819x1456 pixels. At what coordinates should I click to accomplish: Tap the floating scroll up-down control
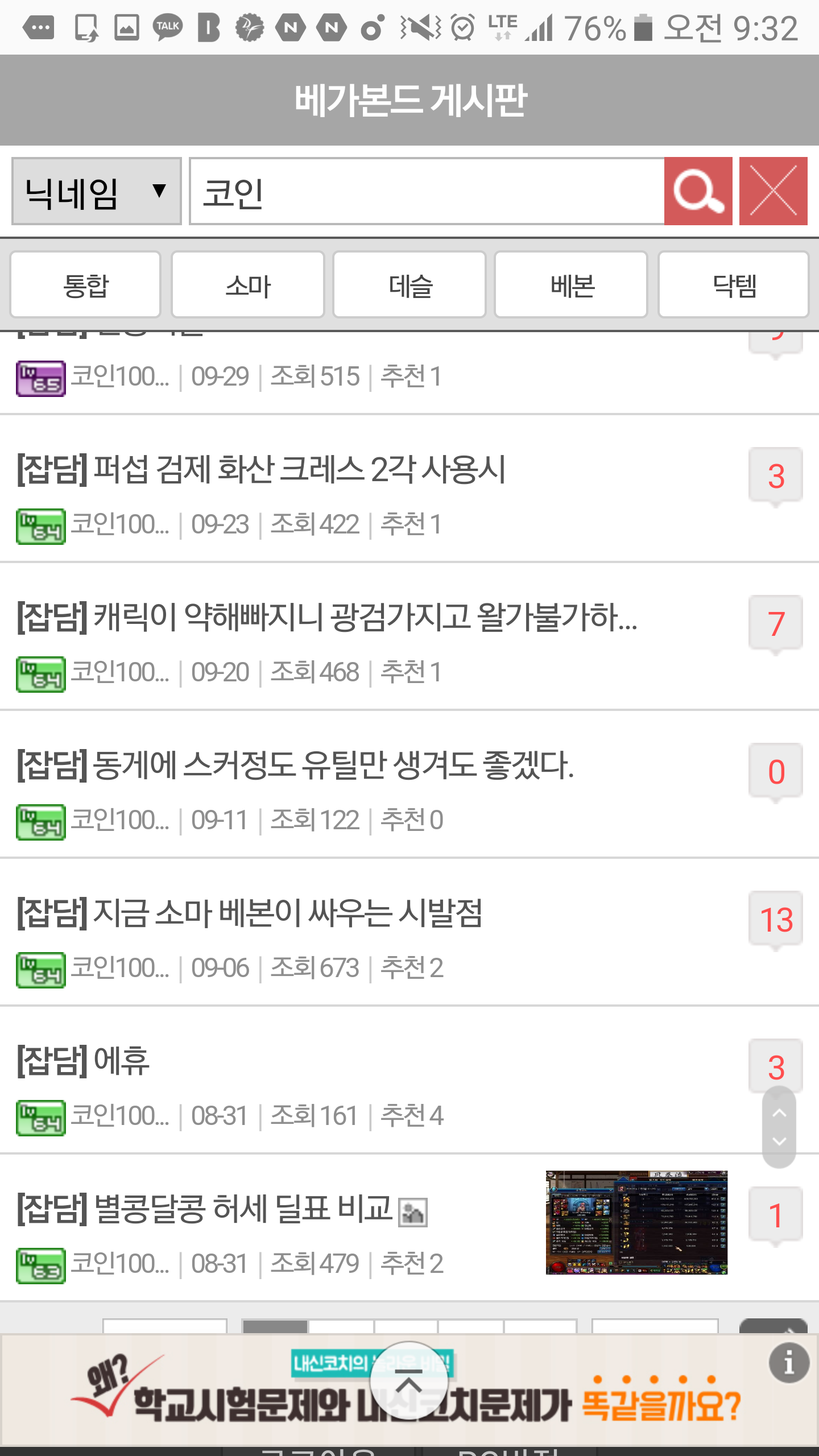779,1127
